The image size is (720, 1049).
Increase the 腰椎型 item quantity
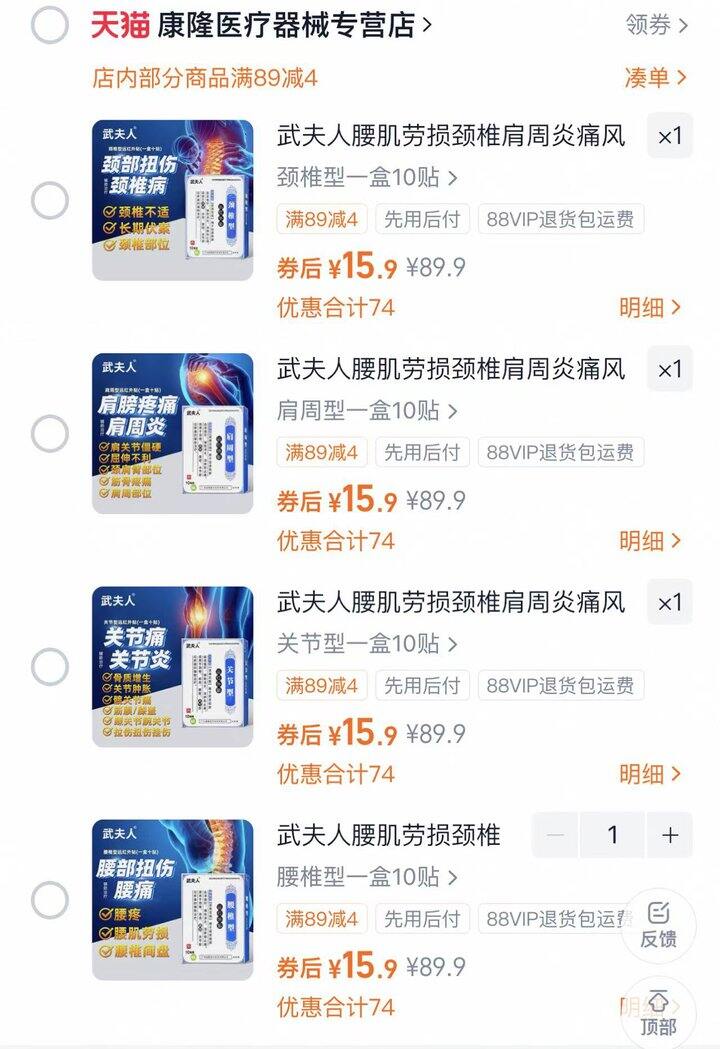pos(669,835)
